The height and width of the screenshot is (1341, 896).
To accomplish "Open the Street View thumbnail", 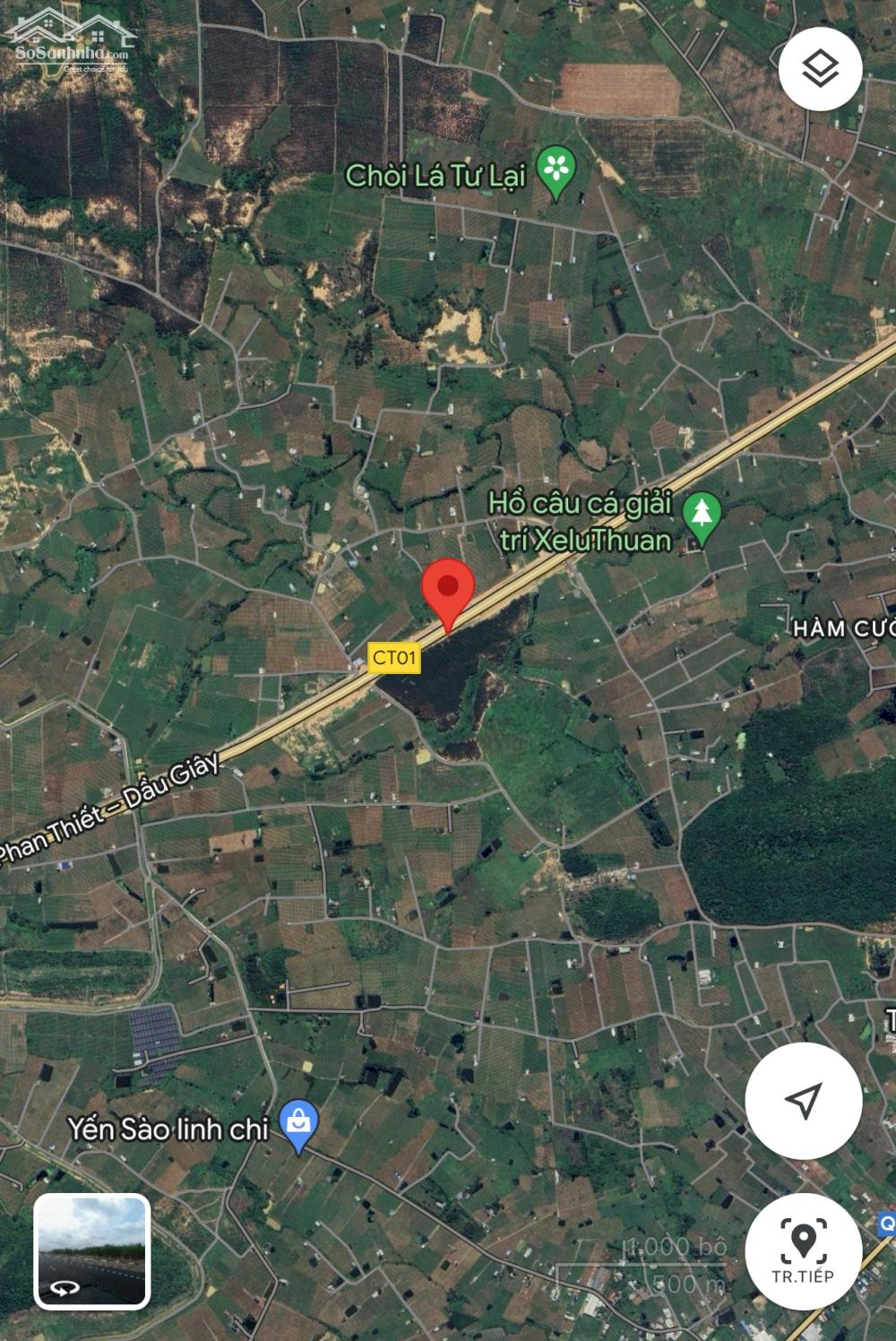I will (91, 1251).
